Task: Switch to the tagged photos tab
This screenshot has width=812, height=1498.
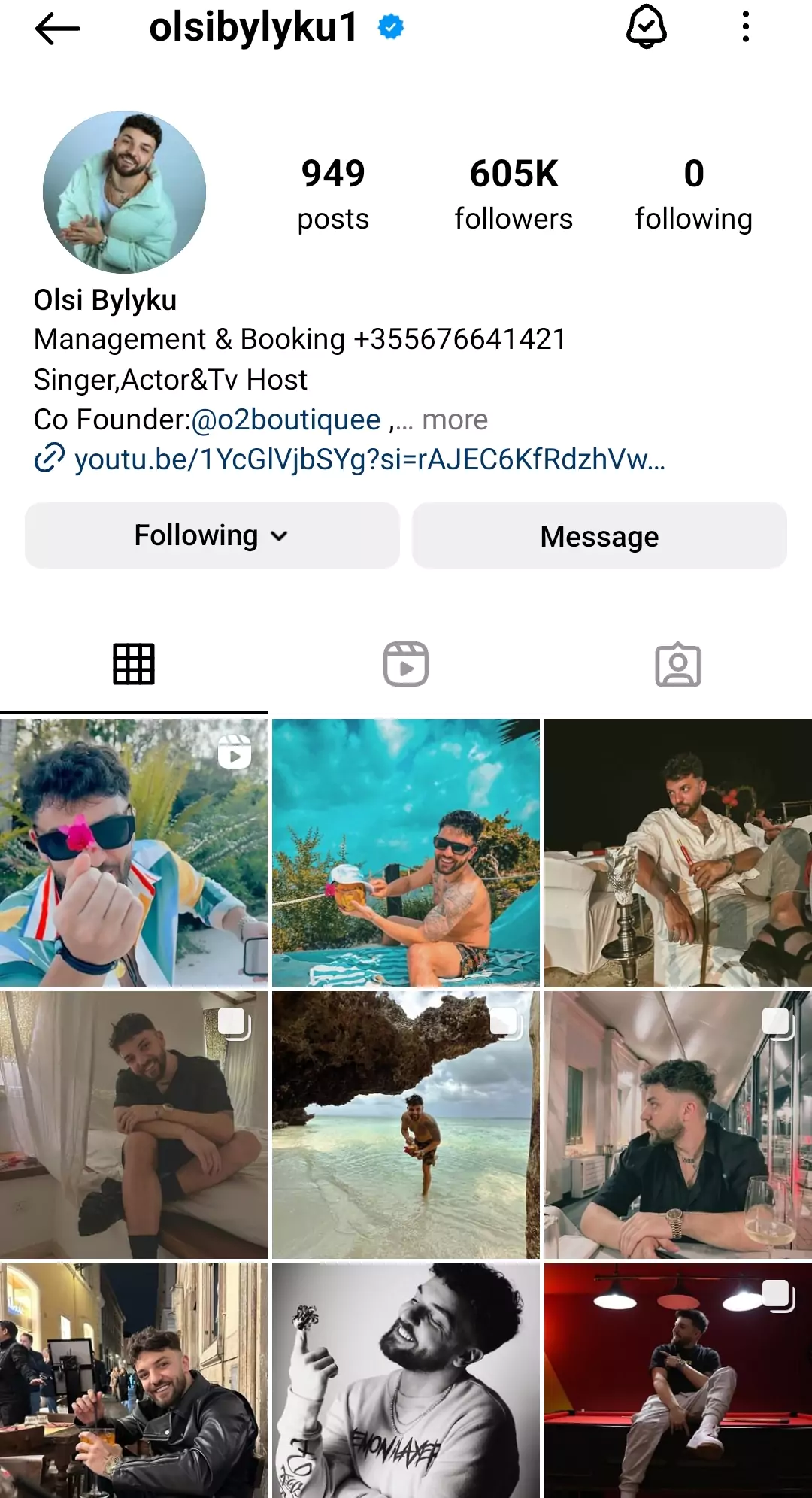Action: pyautogui.click(x=677, y=664)
